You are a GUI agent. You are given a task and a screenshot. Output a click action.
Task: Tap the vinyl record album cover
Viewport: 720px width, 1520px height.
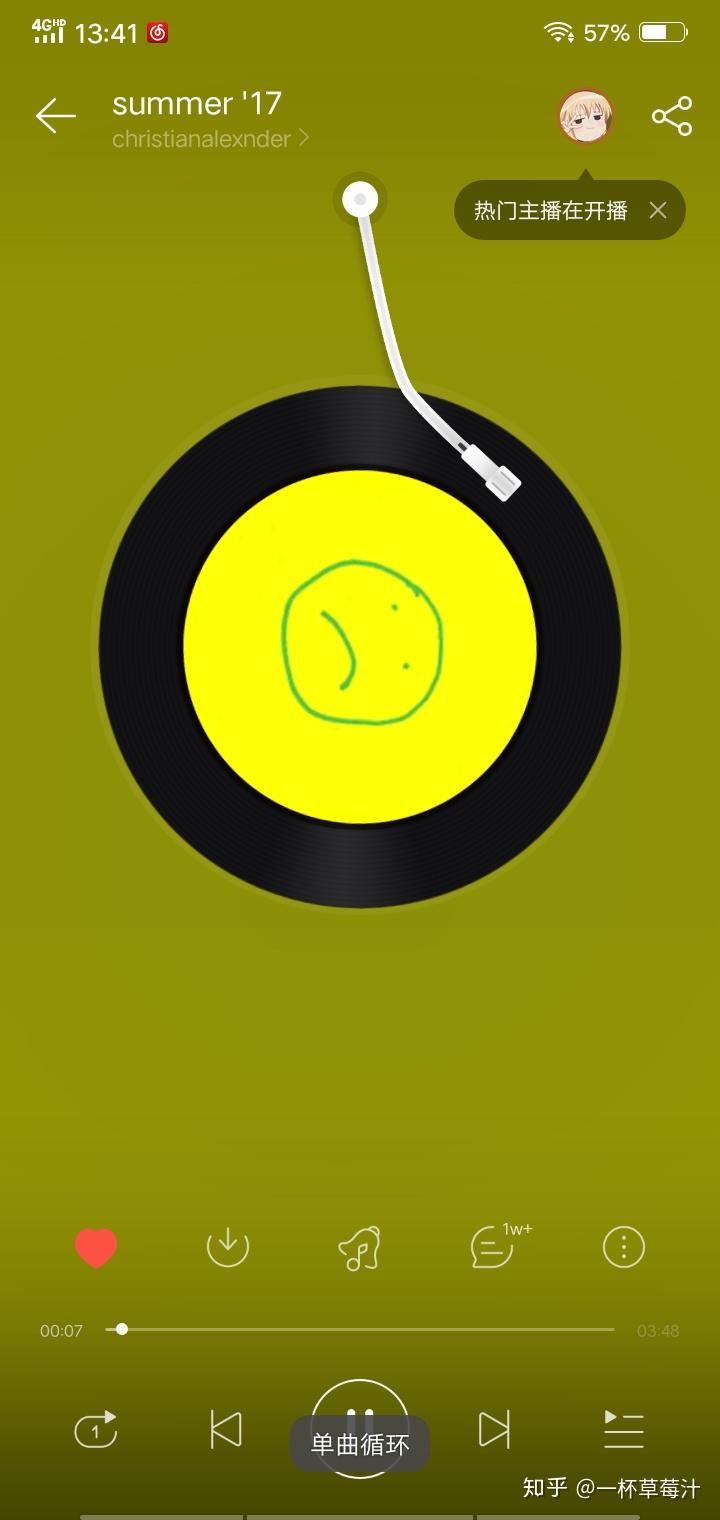click(360, 647)
